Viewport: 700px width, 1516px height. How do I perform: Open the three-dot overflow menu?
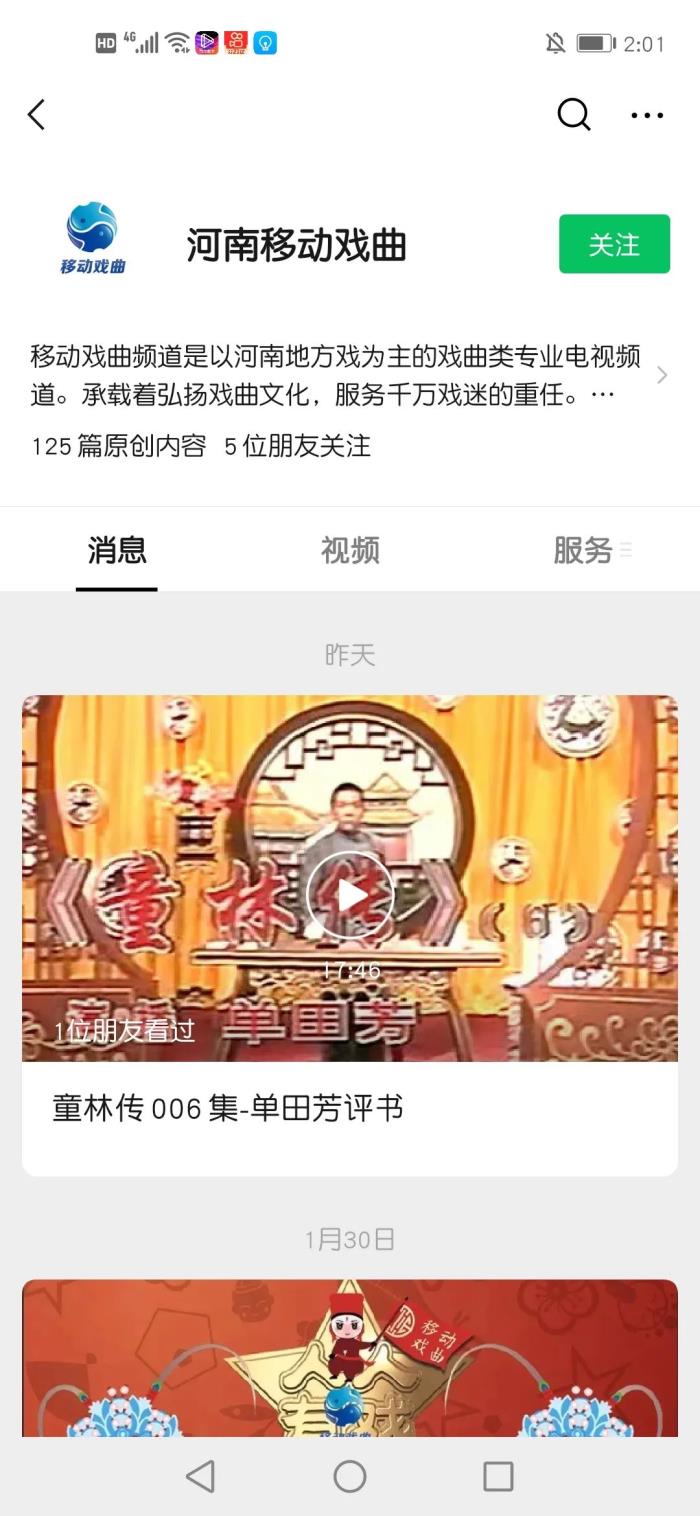647,116
